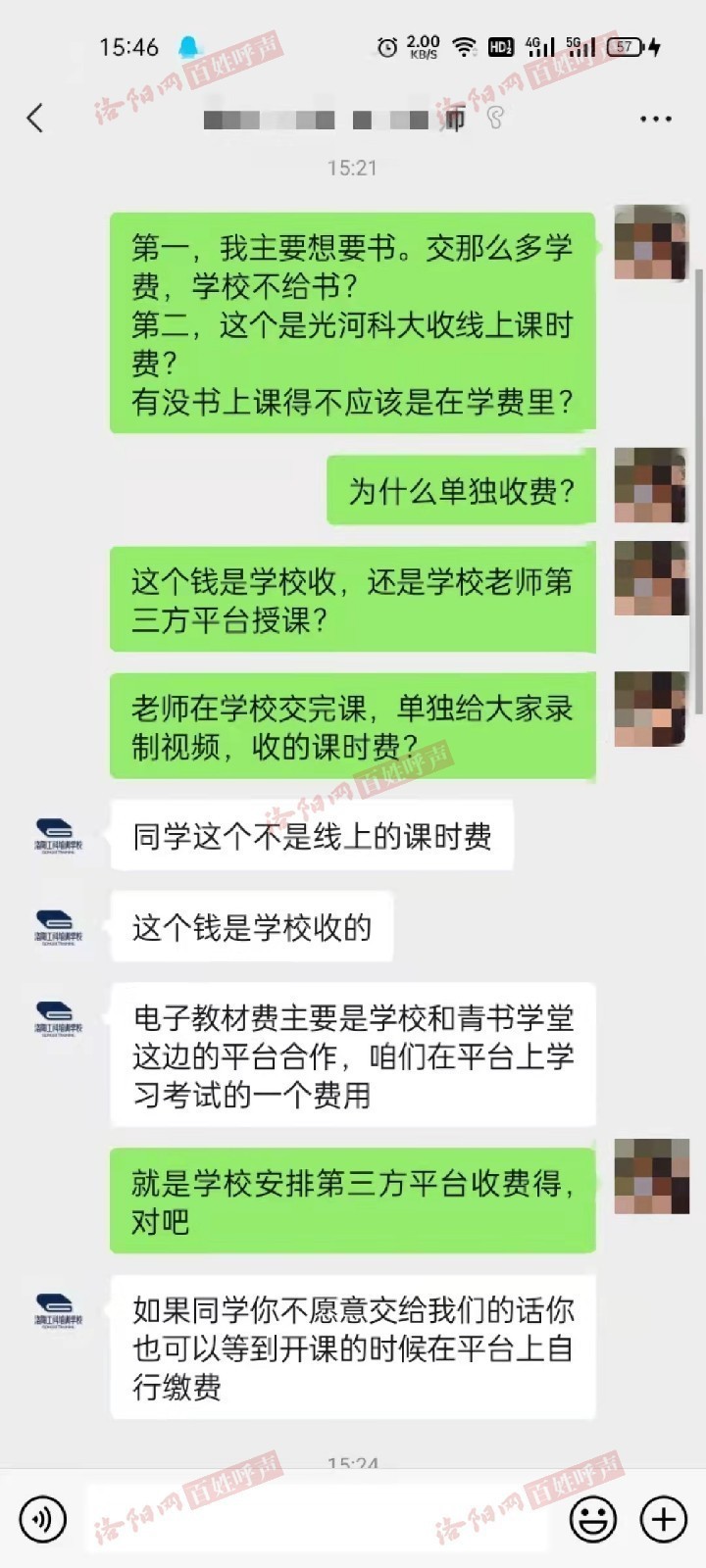Open my avatar beside "就是学校安排第三方平台收费得"

[651, 1176]
